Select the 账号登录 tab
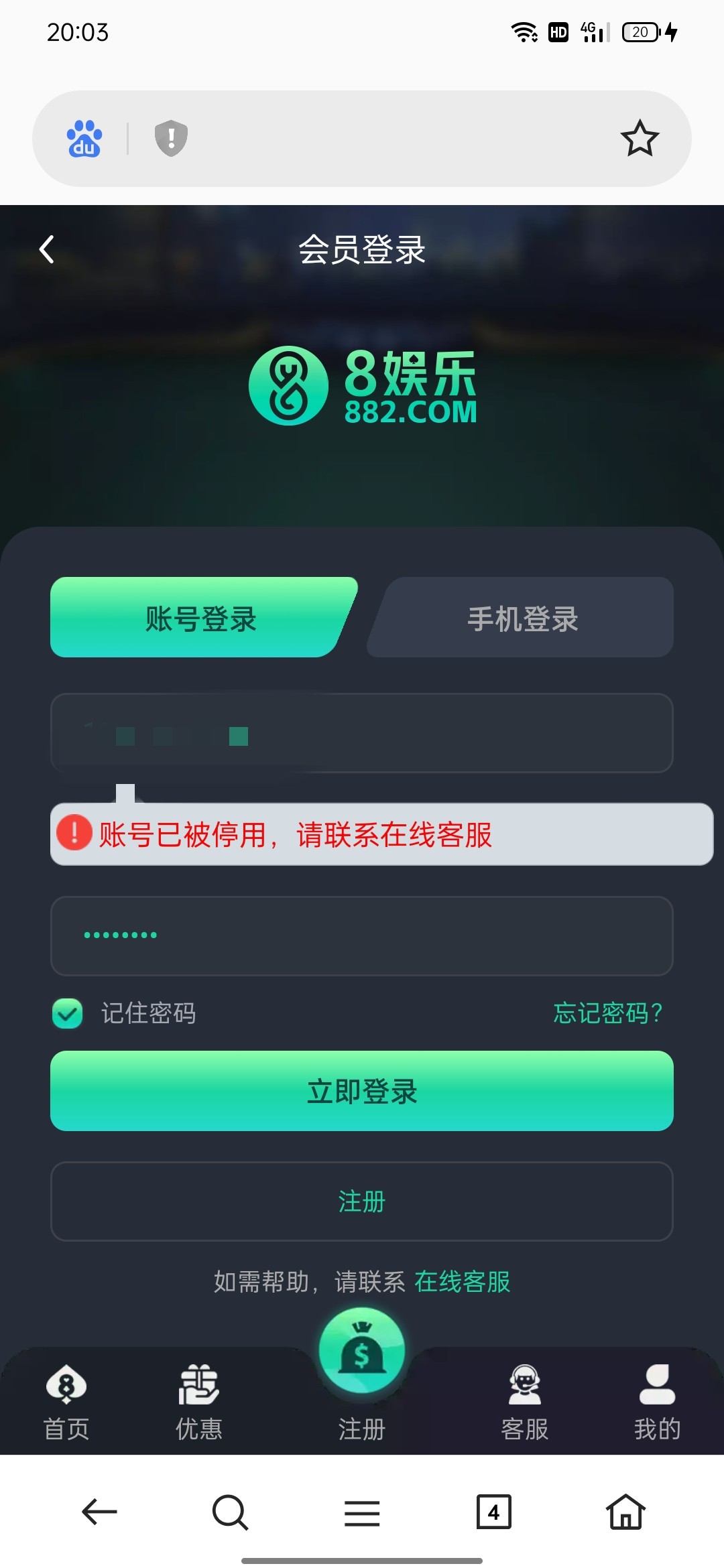Screen dimensions: 724x1568 click(x=200, y=618)
